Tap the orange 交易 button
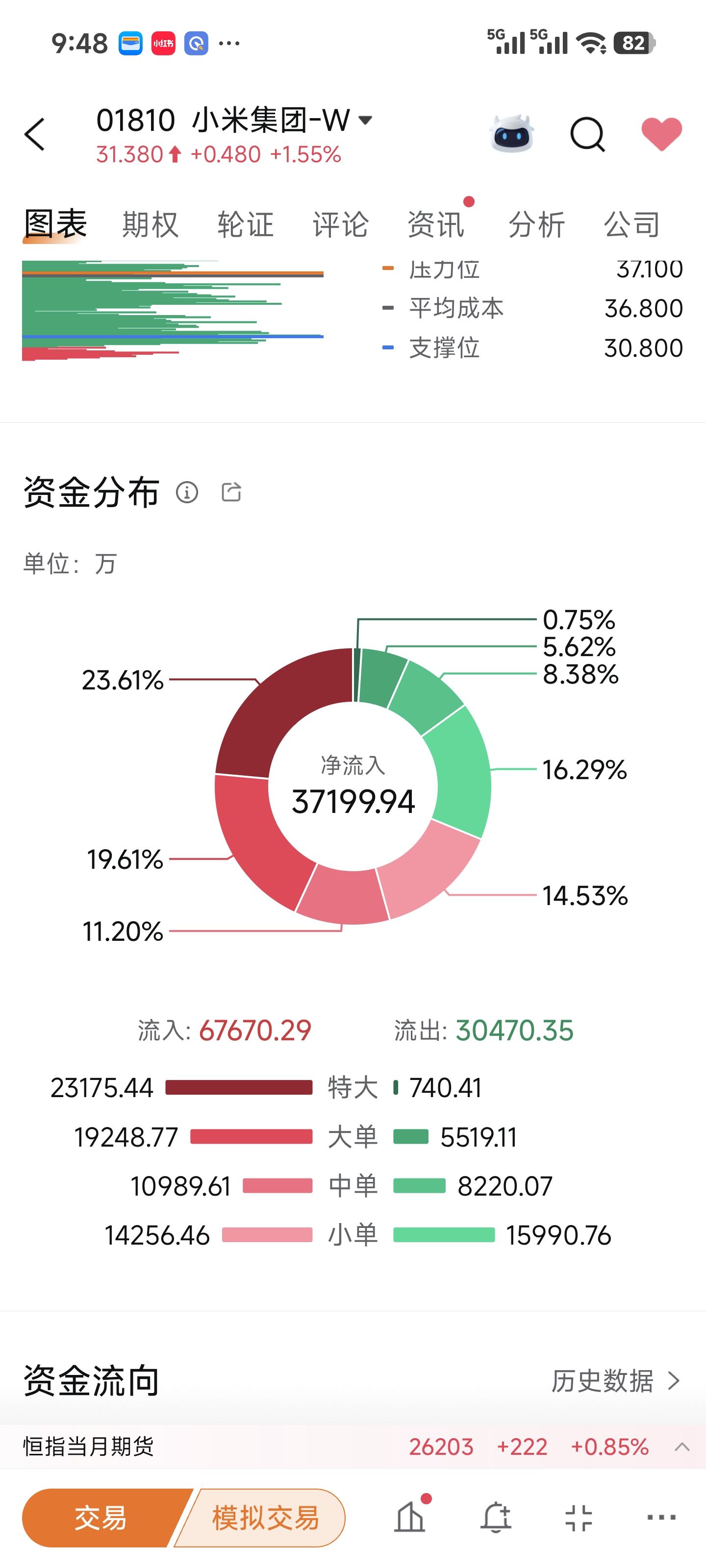Screen dimensions: 706x1568 pyautogui.click(x=101, y=1518)
